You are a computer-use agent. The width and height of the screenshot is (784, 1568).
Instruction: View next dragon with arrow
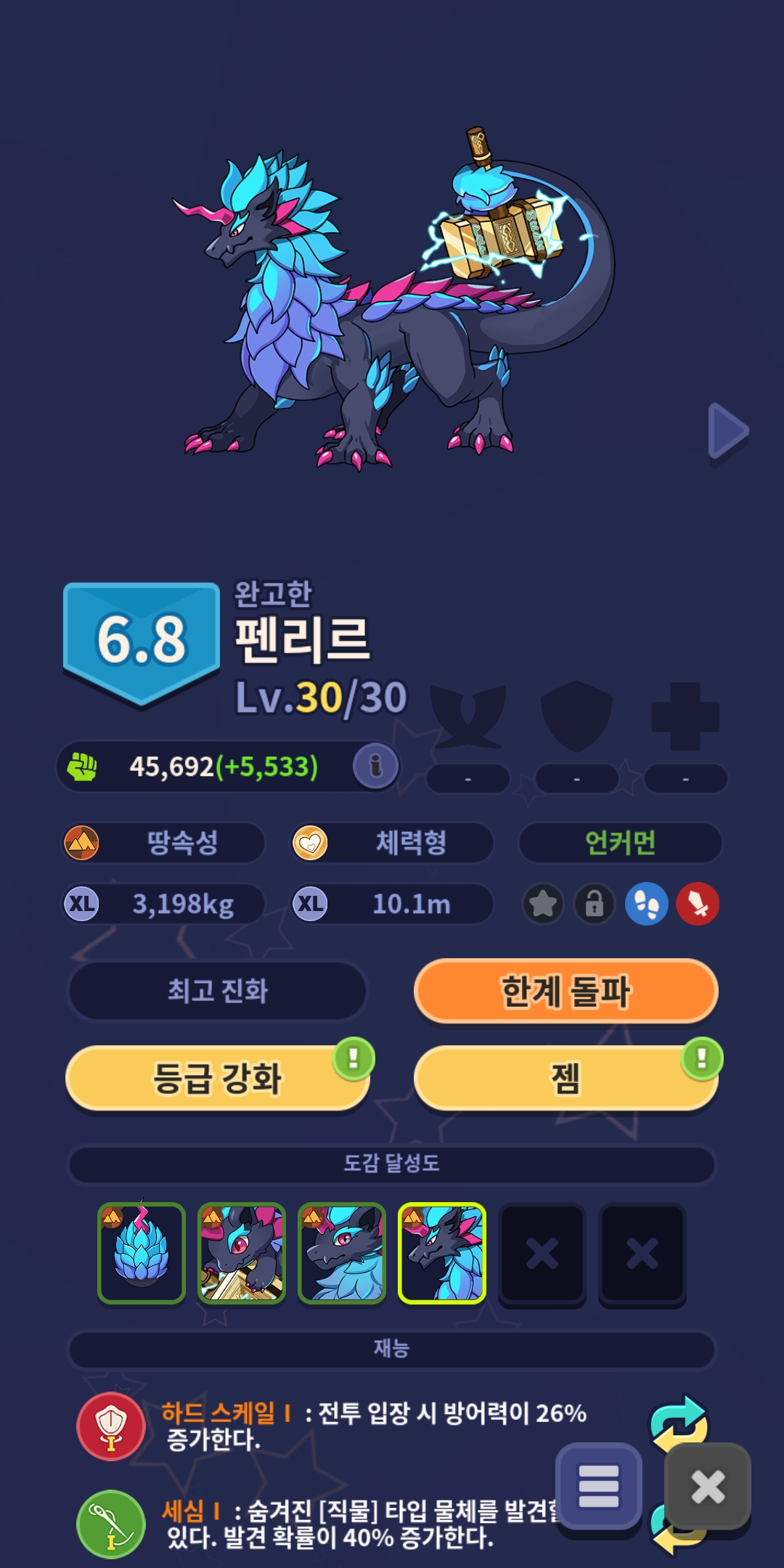[x=728, y=431]
